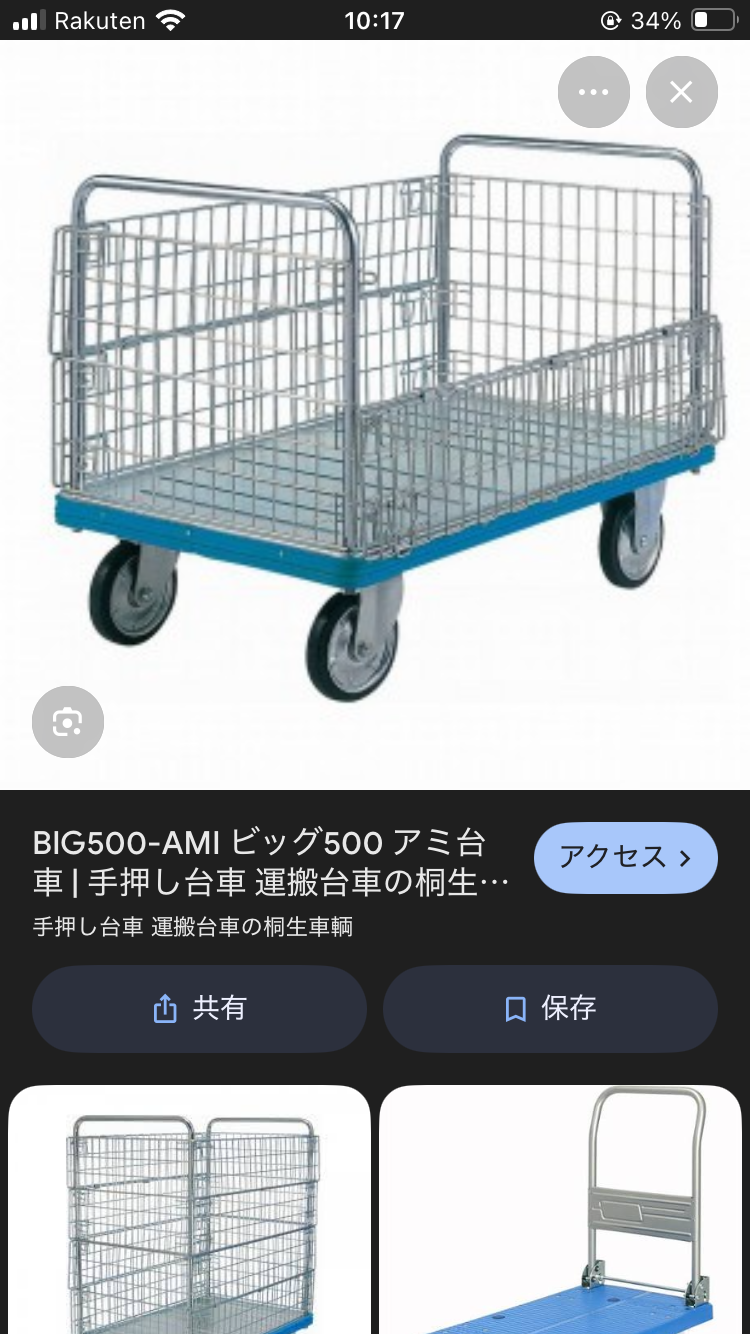Save the image with 保存
The image size is (750, 1334).
click(550, 1008)
